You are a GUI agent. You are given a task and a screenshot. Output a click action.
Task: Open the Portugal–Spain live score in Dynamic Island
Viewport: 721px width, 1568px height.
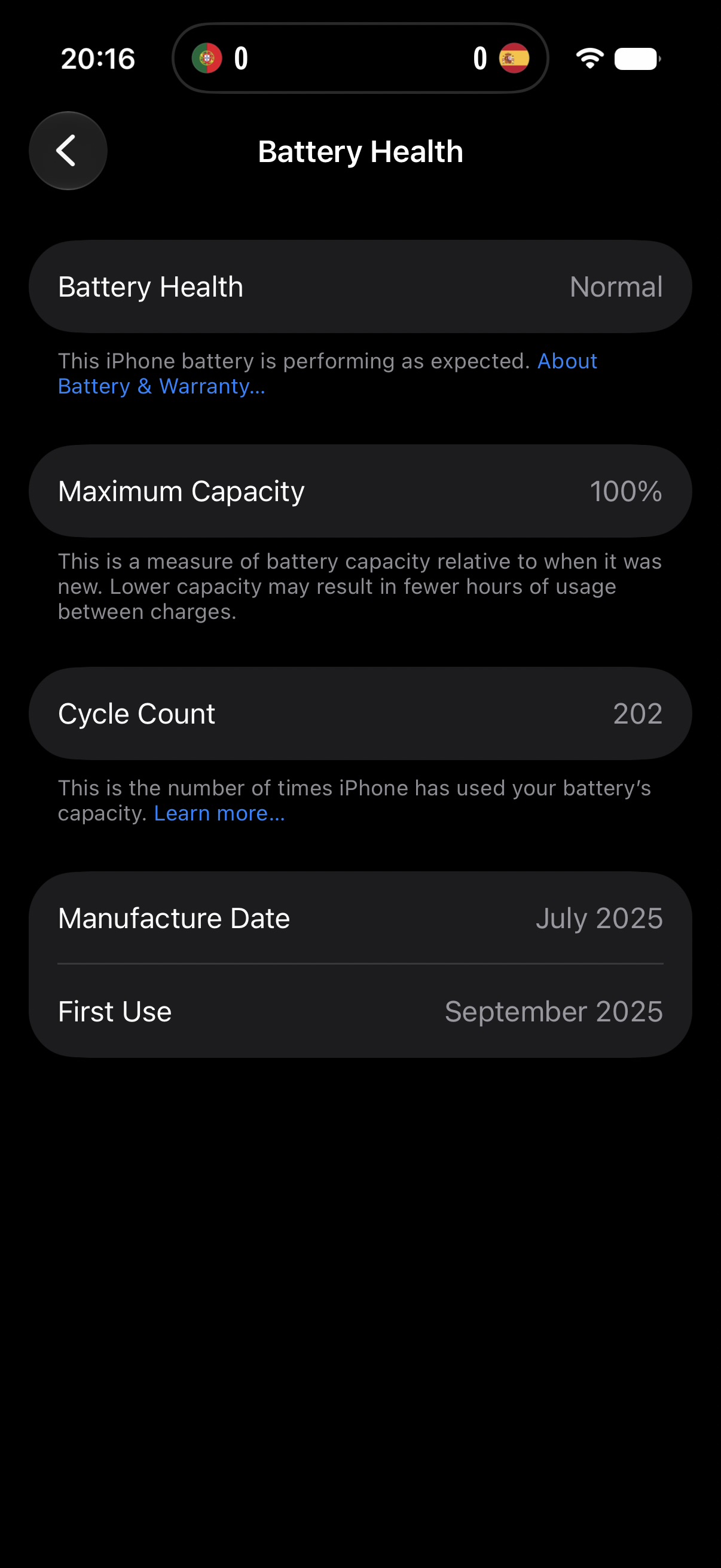click(360, 59)
